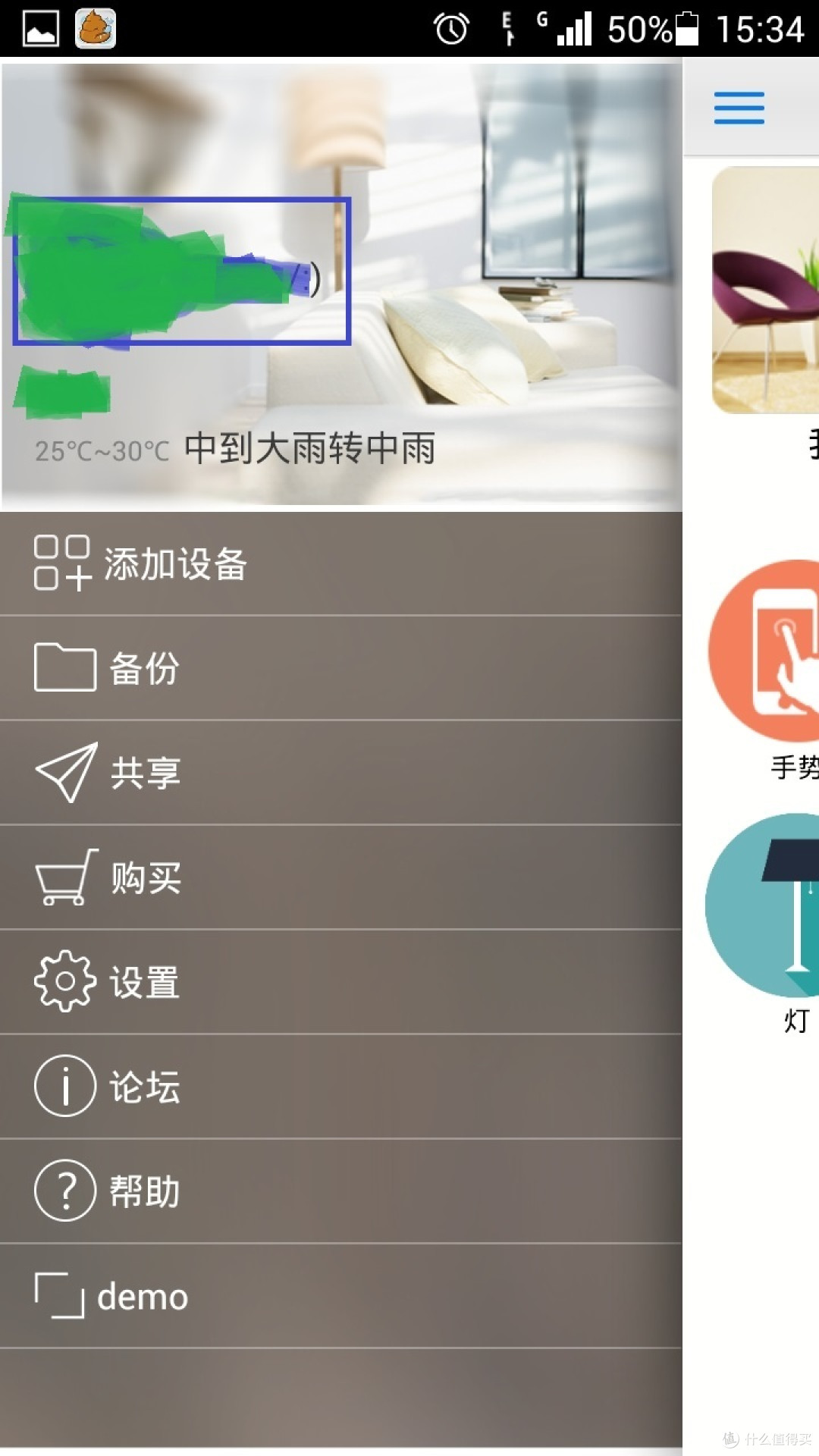Select 共享 in the drawer
819x1456 pixels.
coord(341,773)
